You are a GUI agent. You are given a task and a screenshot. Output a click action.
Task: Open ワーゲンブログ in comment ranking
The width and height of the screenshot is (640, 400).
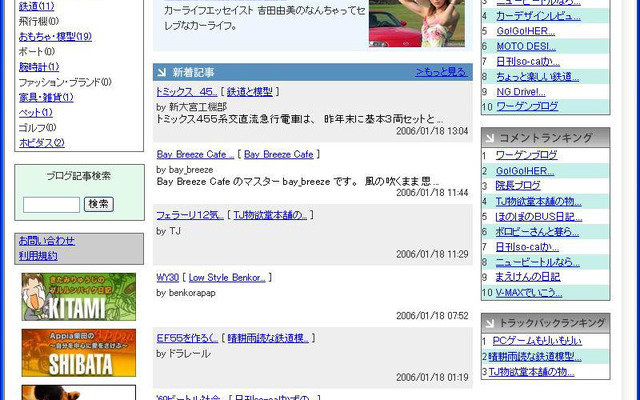(x=525, y=155)
